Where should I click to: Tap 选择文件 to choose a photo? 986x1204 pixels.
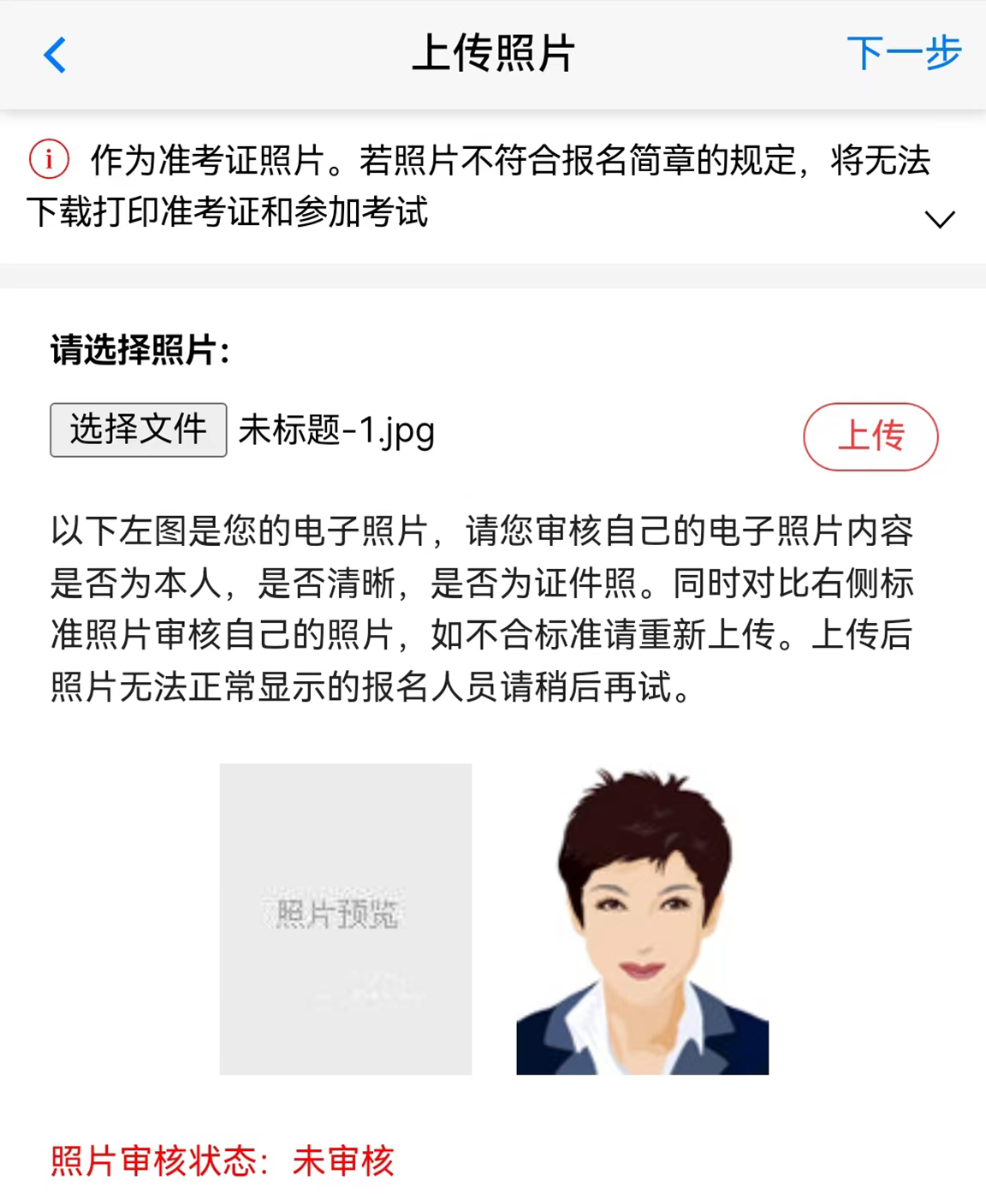coord(139,430)
